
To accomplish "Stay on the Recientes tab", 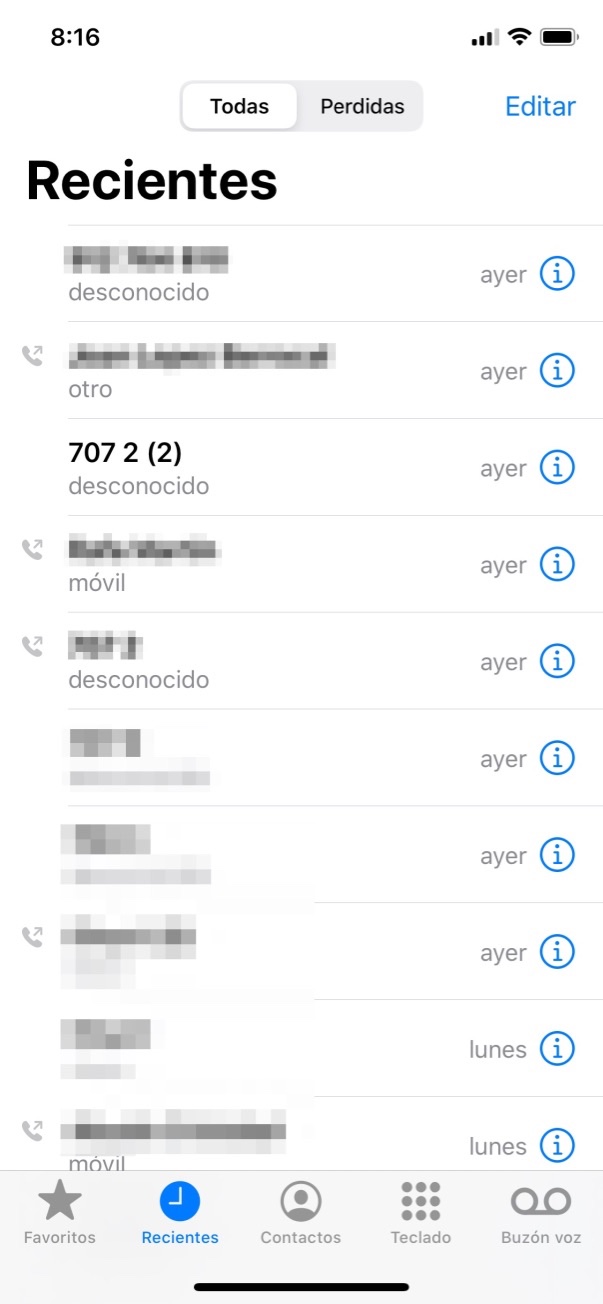I will 180,1212.
